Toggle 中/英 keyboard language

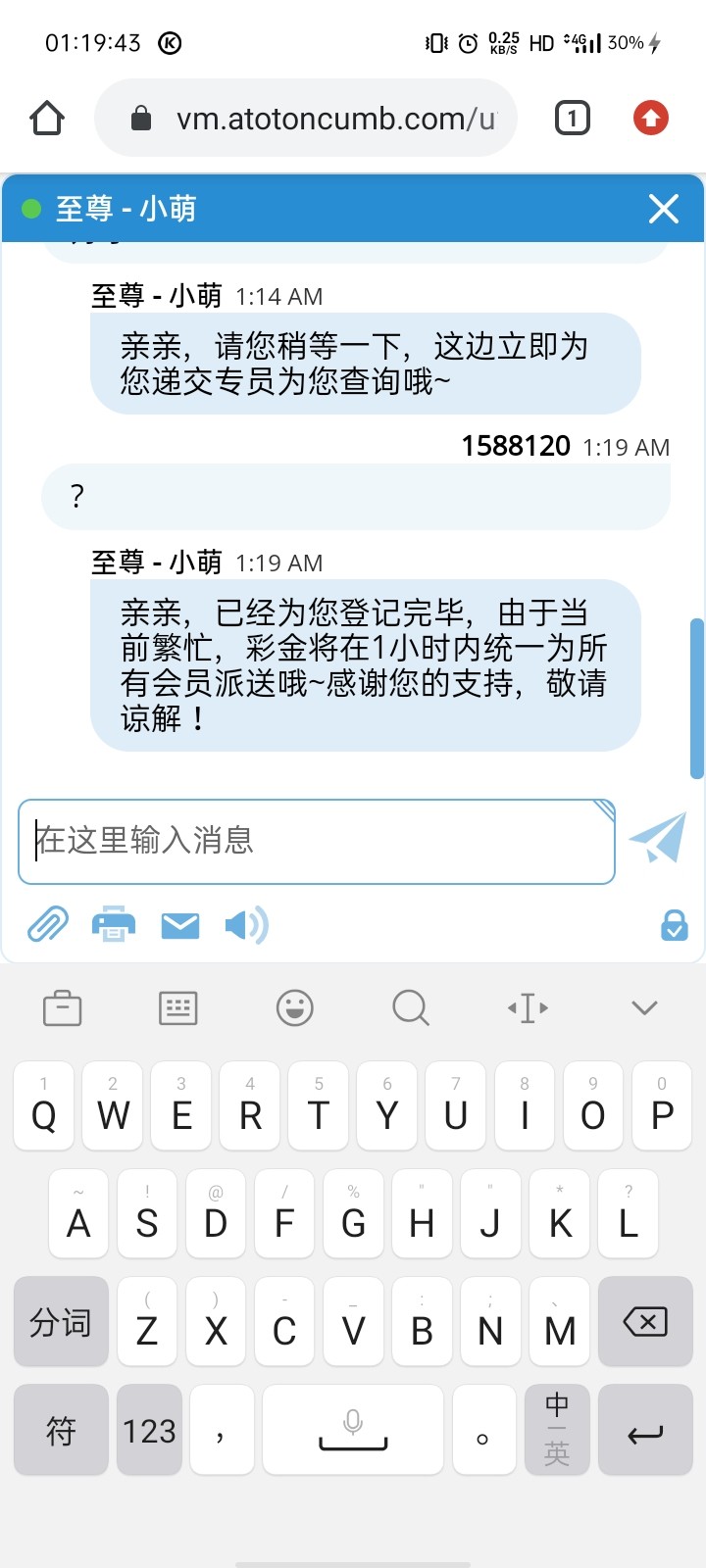point(556,1430)
